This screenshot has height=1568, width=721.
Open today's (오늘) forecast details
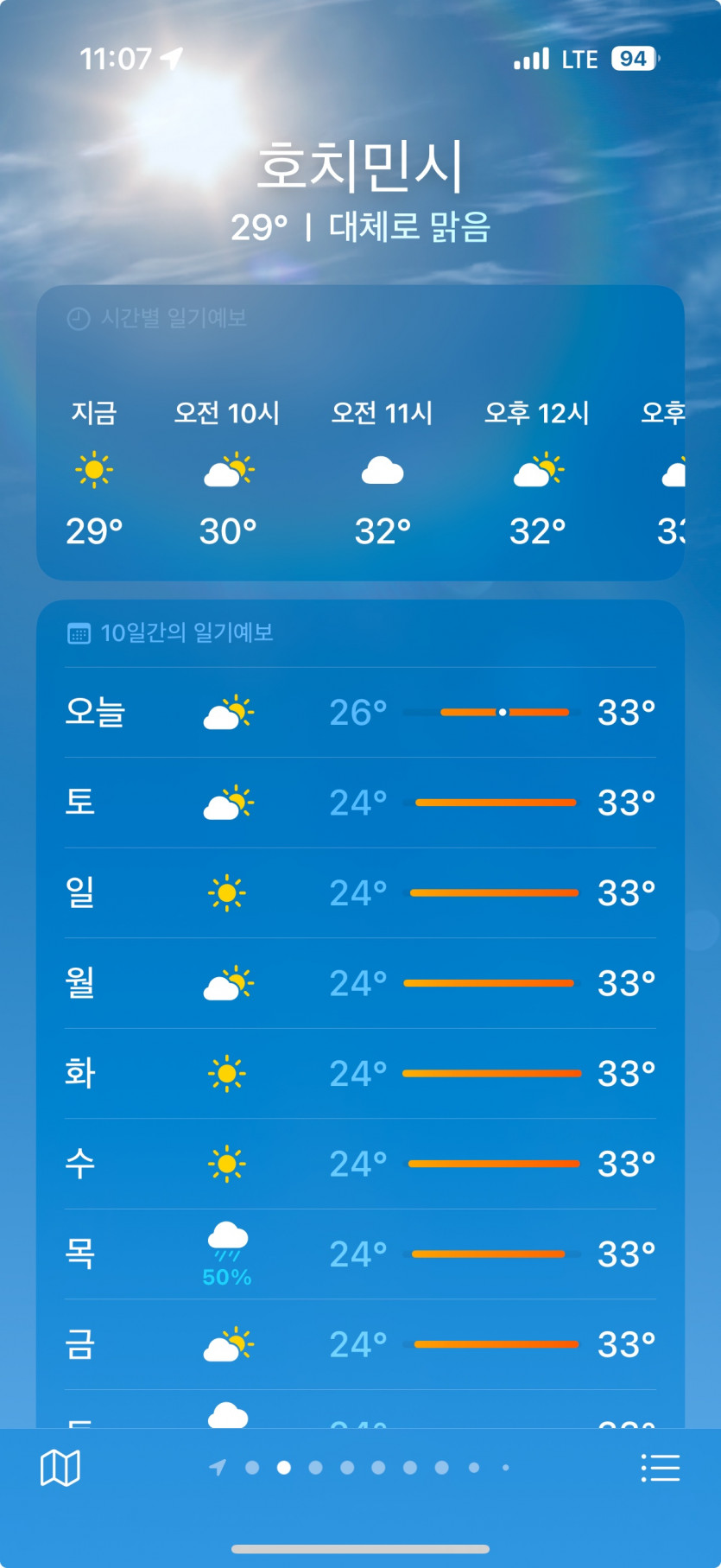pos(360,713)
